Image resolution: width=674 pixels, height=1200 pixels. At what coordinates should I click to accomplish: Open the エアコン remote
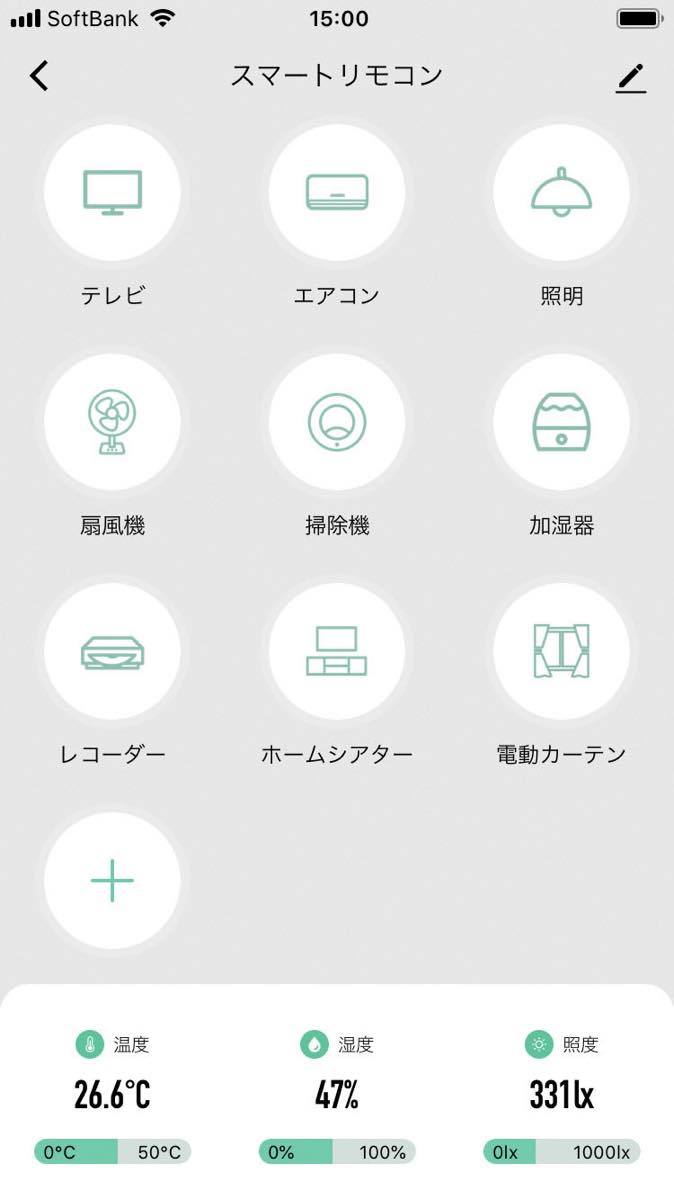337,192
